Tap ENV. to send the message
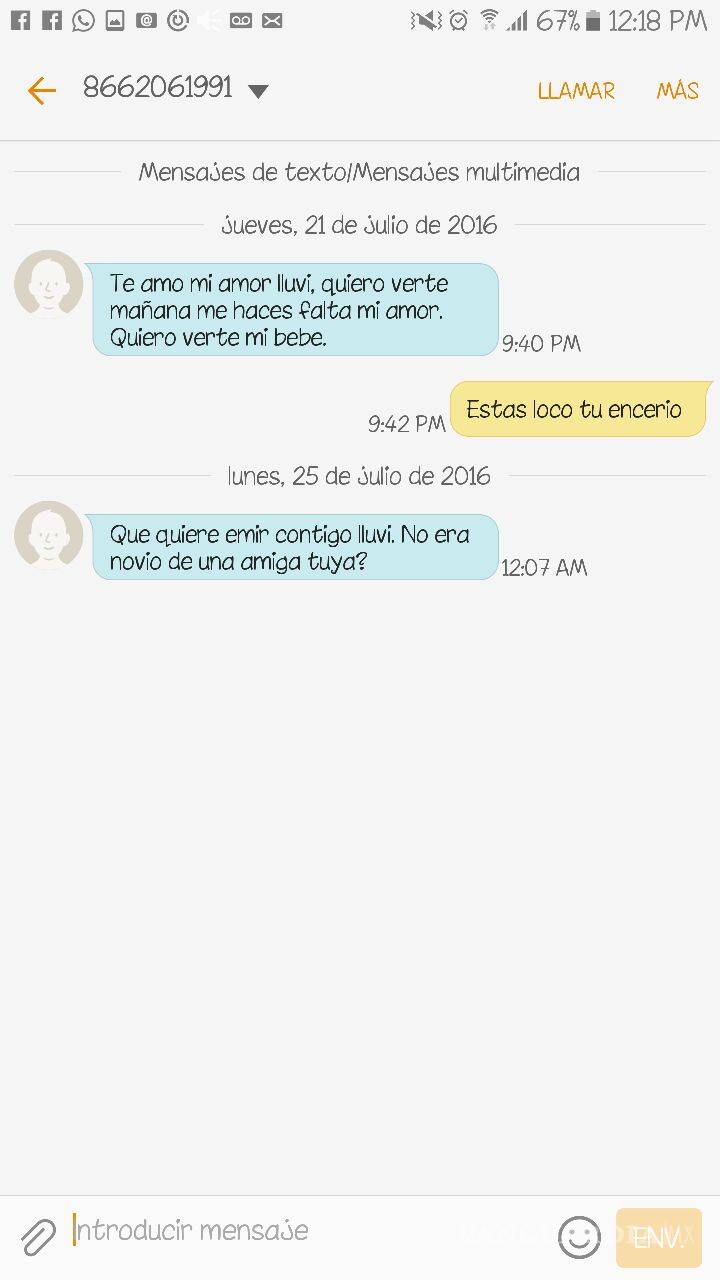This screenshot has width=720, height=1280. 657,1237
